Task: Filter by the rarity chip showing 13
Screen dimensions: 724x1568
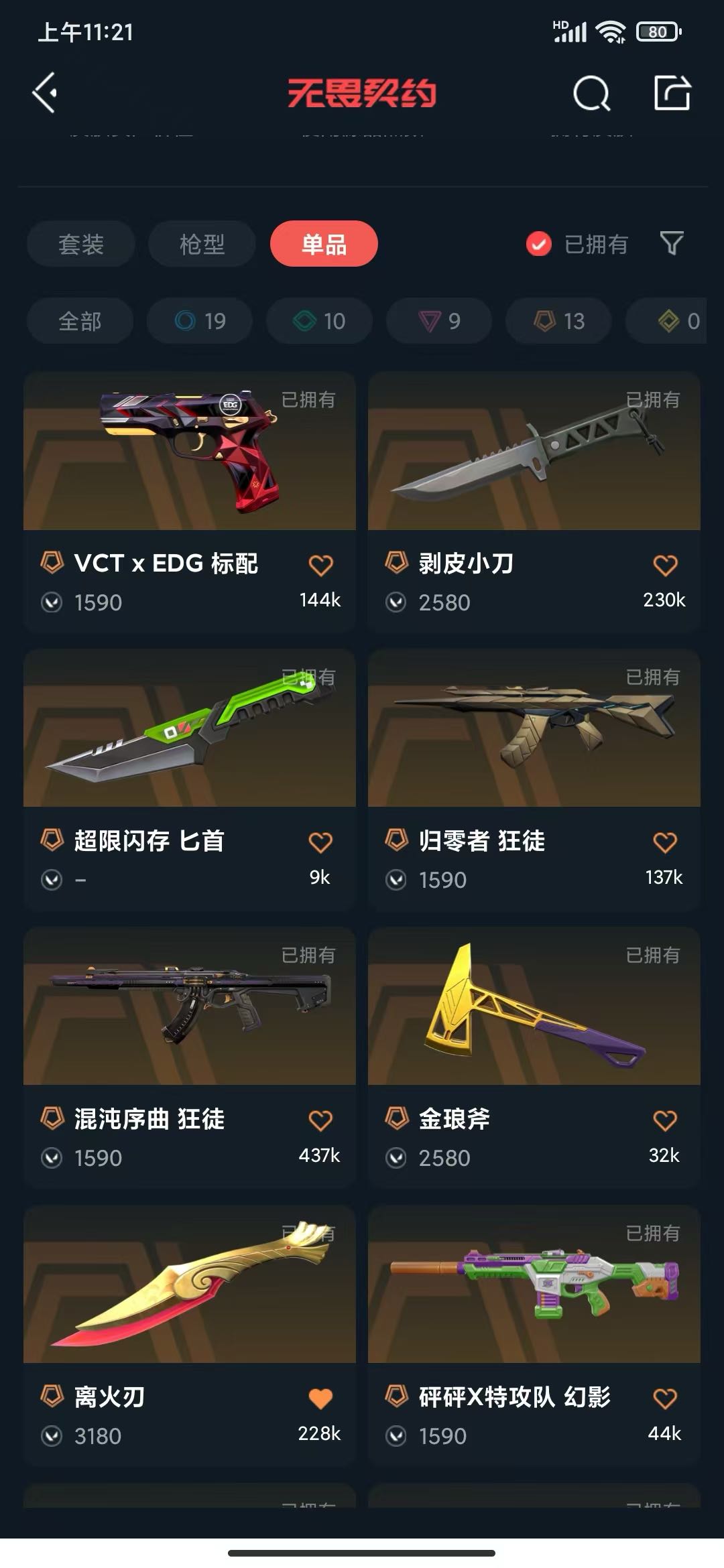Action: tap(558, 321)
